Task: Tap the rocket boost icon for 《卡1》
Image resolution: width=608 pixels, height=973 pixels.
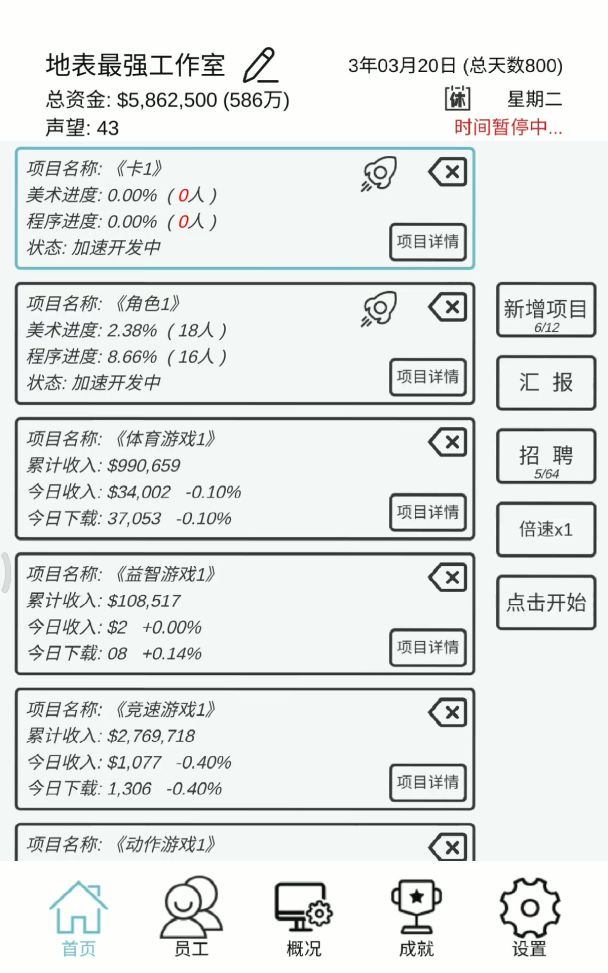Action: [x=379, y=173]
